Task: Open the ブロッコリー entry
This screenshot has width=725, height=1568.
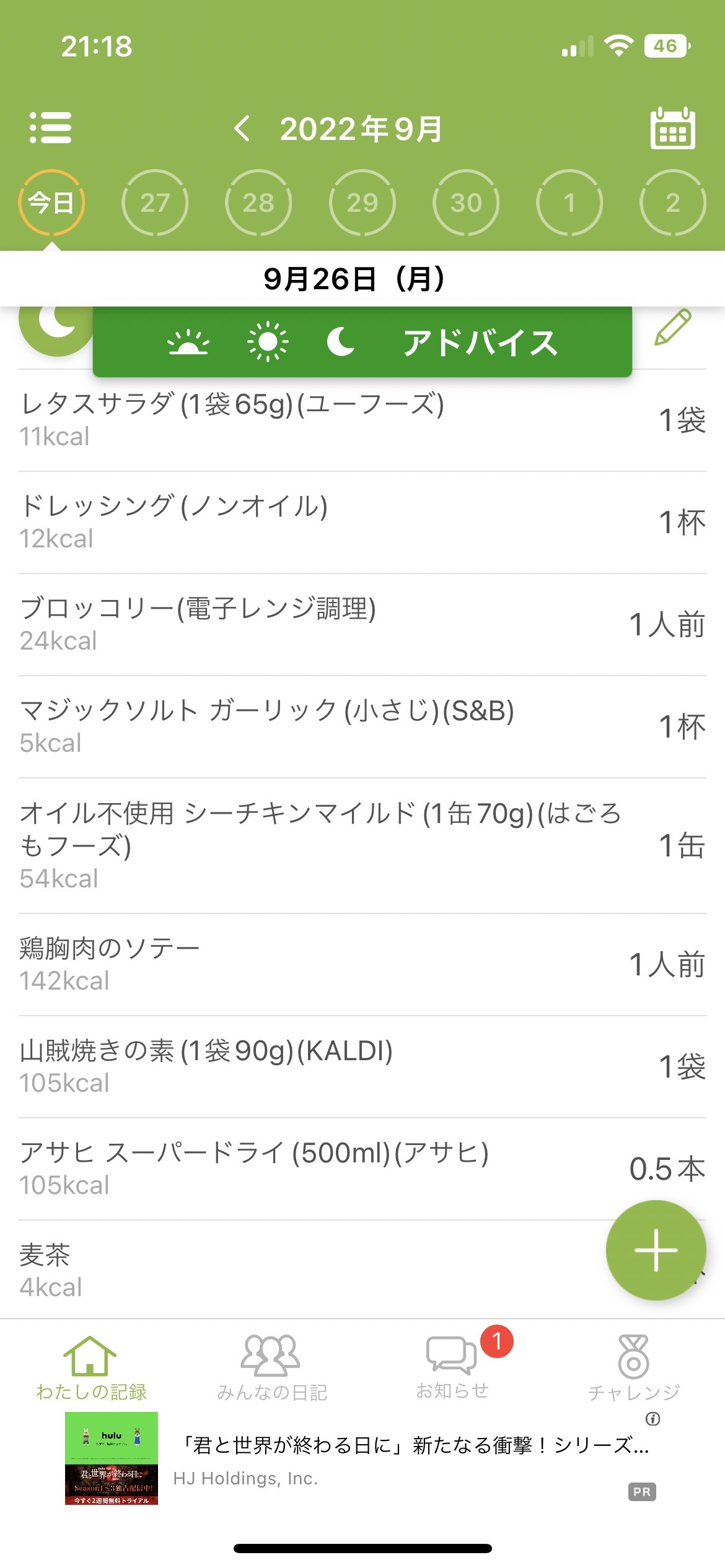Action: pyautogui.click(x=362, y=625)
